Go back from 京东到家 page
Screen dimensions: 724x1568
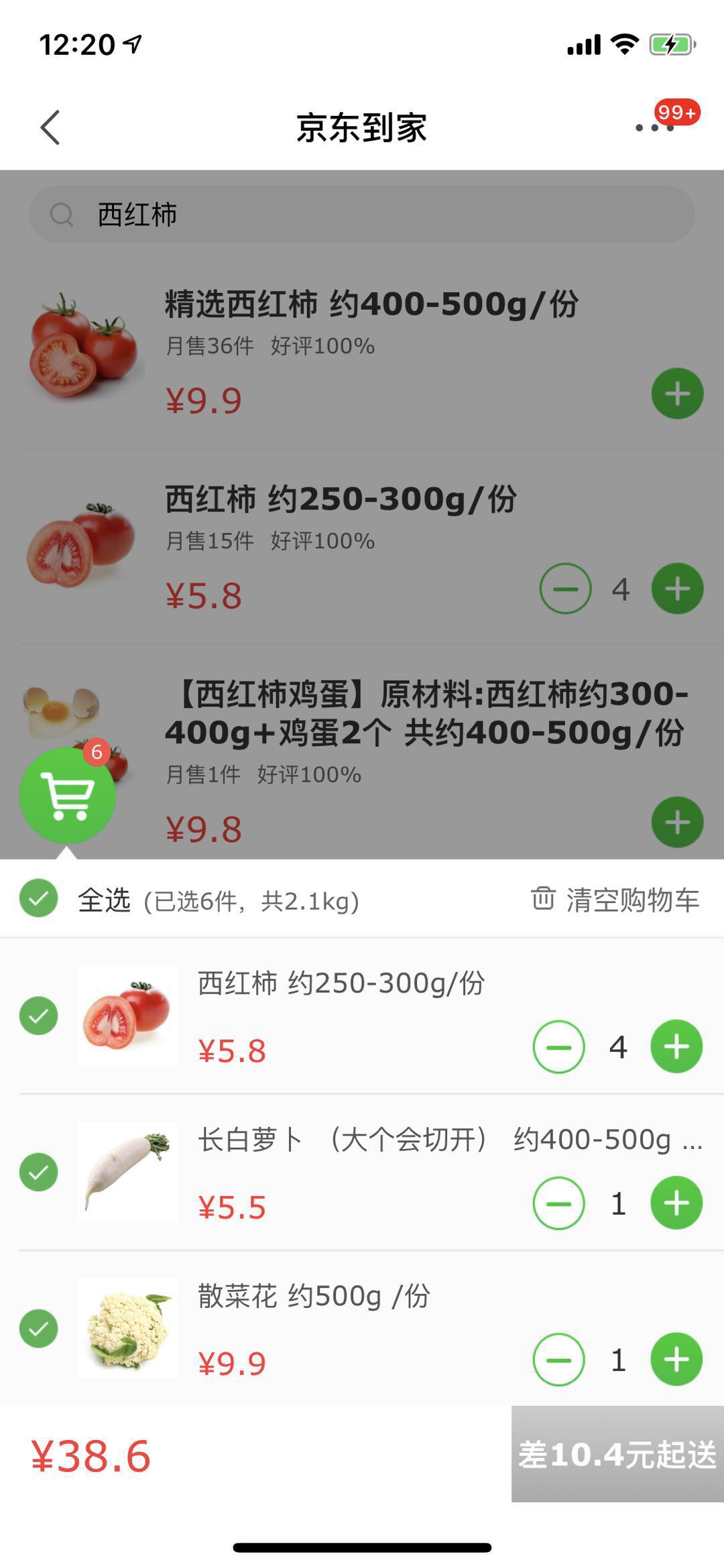[x=50, y=127]
